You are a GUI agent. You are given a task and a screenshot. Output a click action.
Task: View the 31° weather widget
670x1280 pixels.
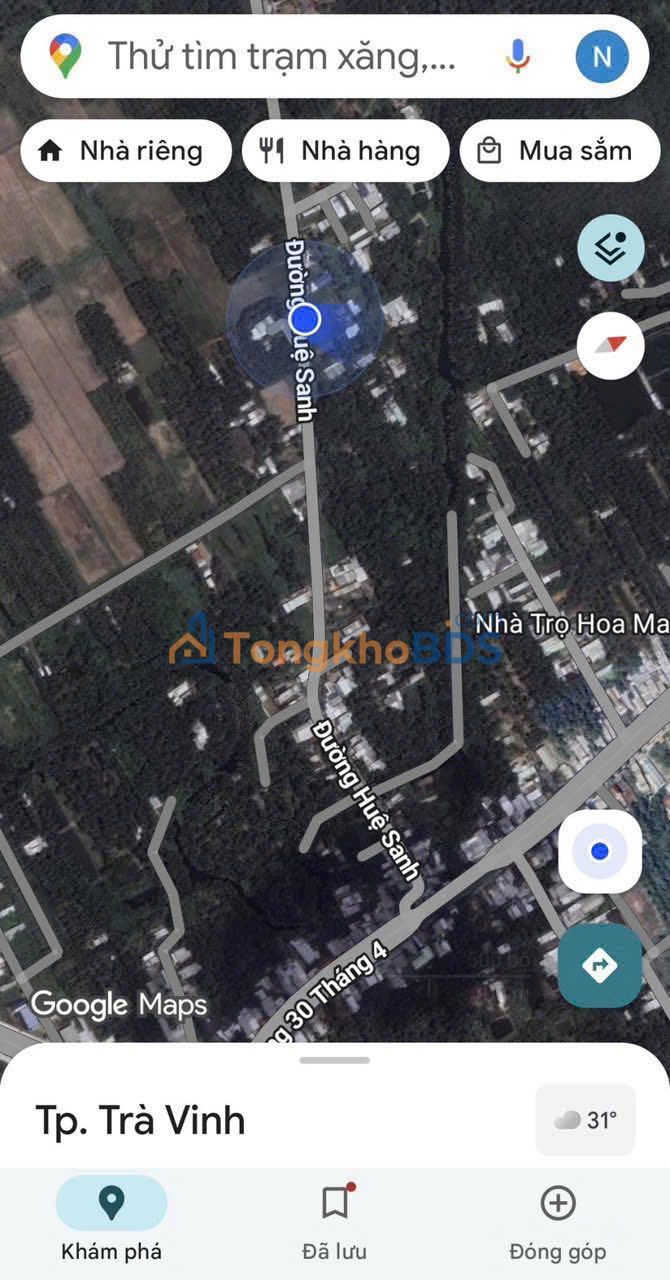(586, 1120)
